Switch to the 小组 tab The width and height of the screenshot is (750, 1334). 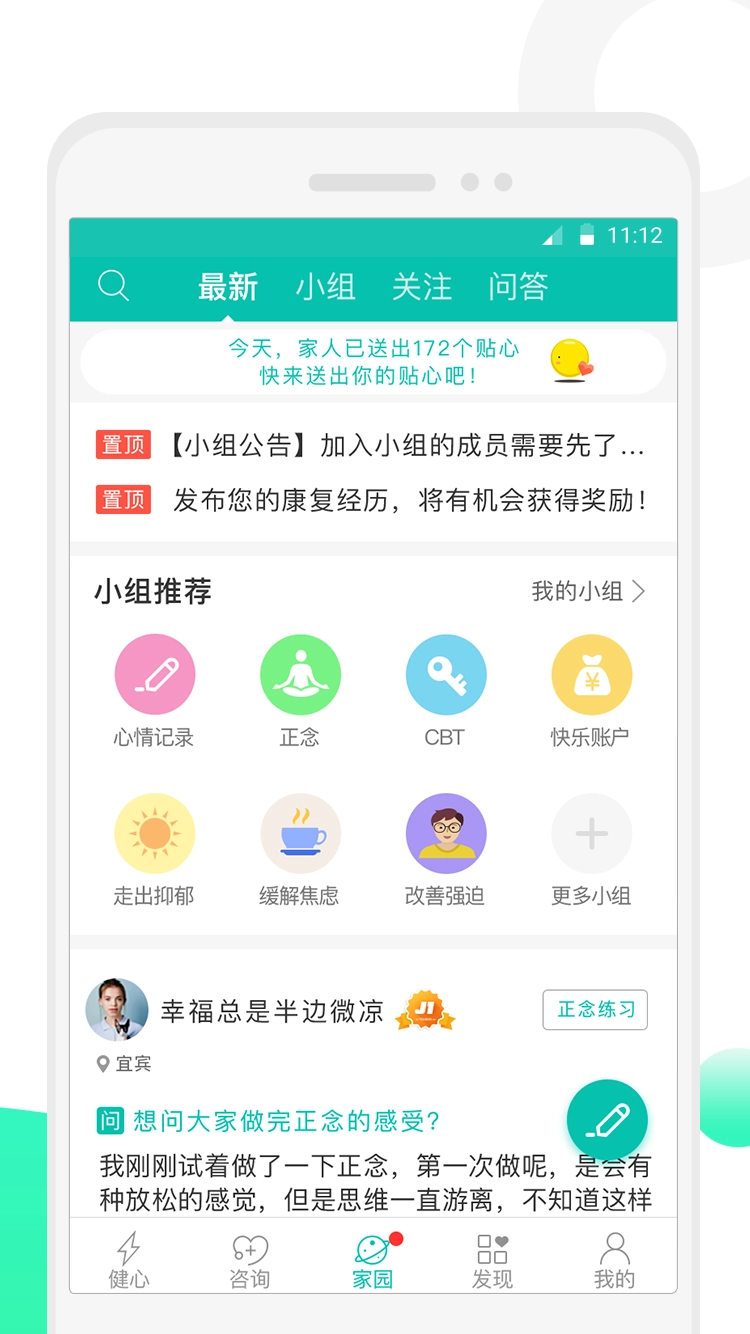[x=327, y=287]
